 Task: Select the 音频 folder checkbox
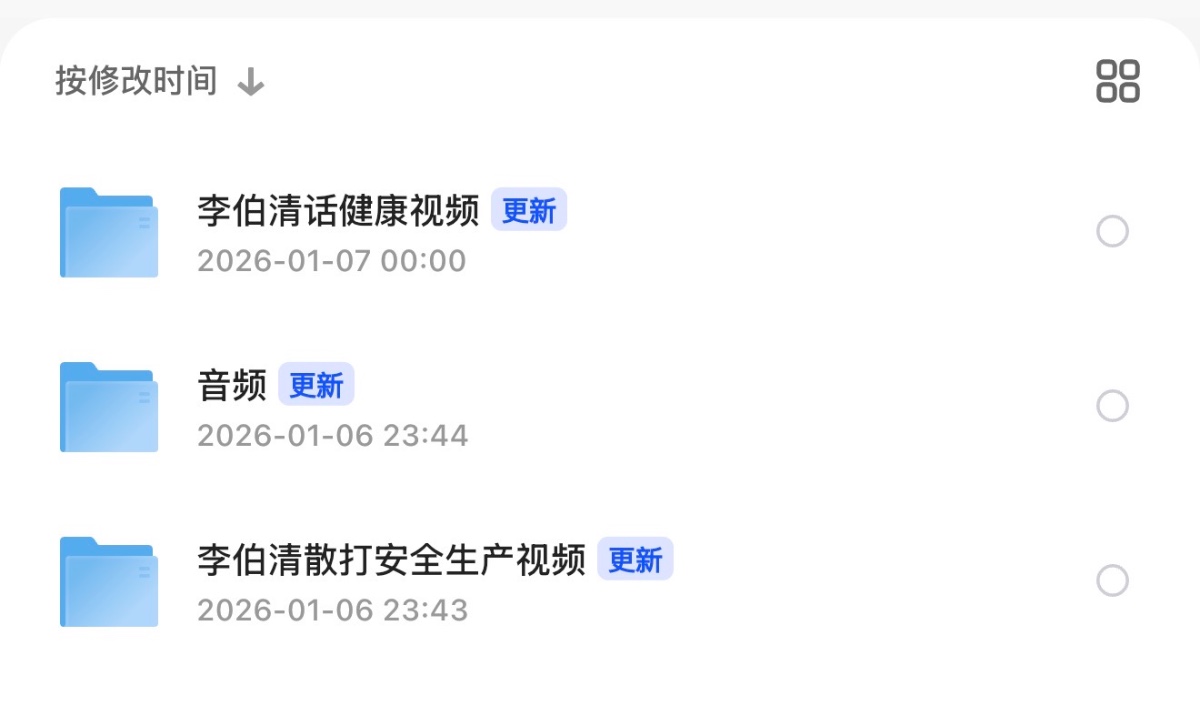[1112, 406]
